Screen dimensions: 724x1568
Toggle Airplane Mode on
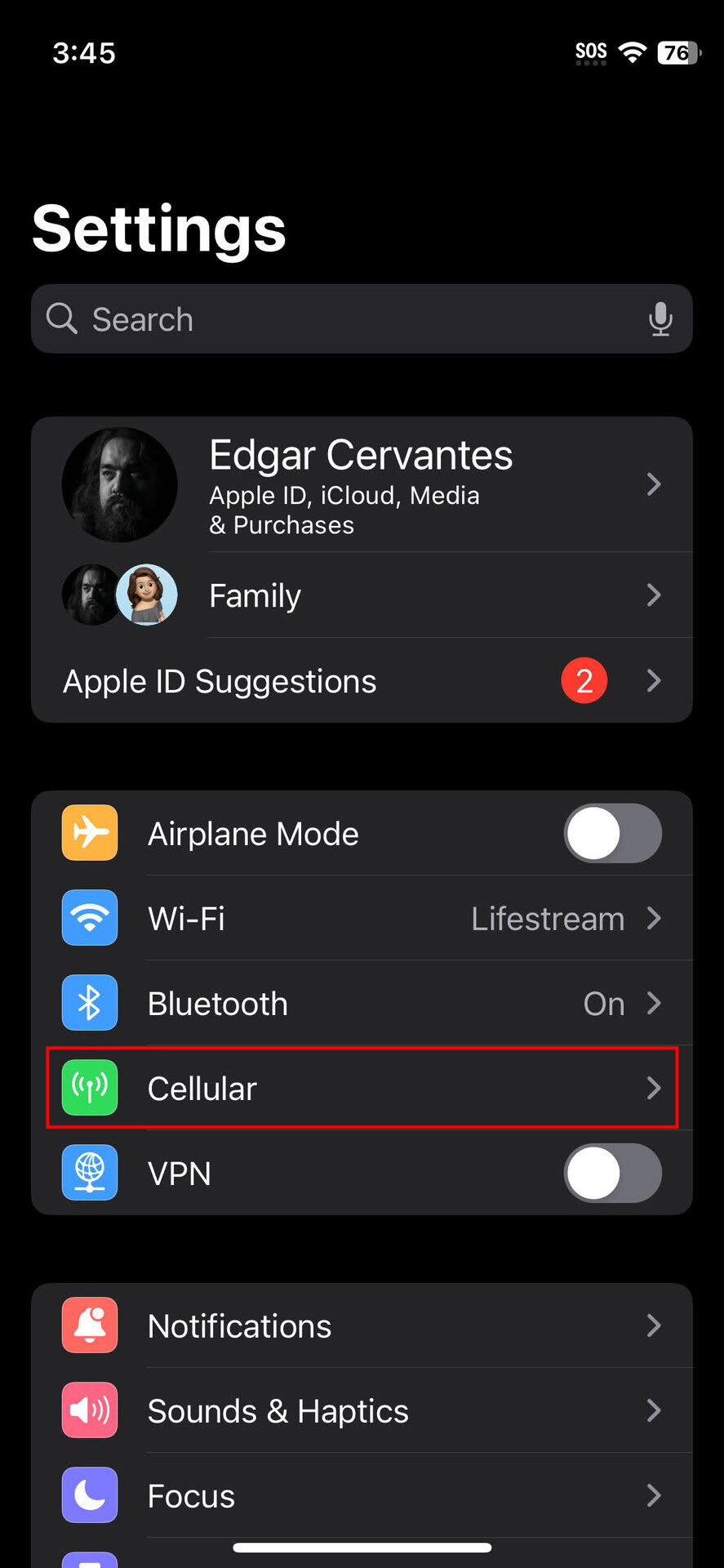tap(612, 834)
